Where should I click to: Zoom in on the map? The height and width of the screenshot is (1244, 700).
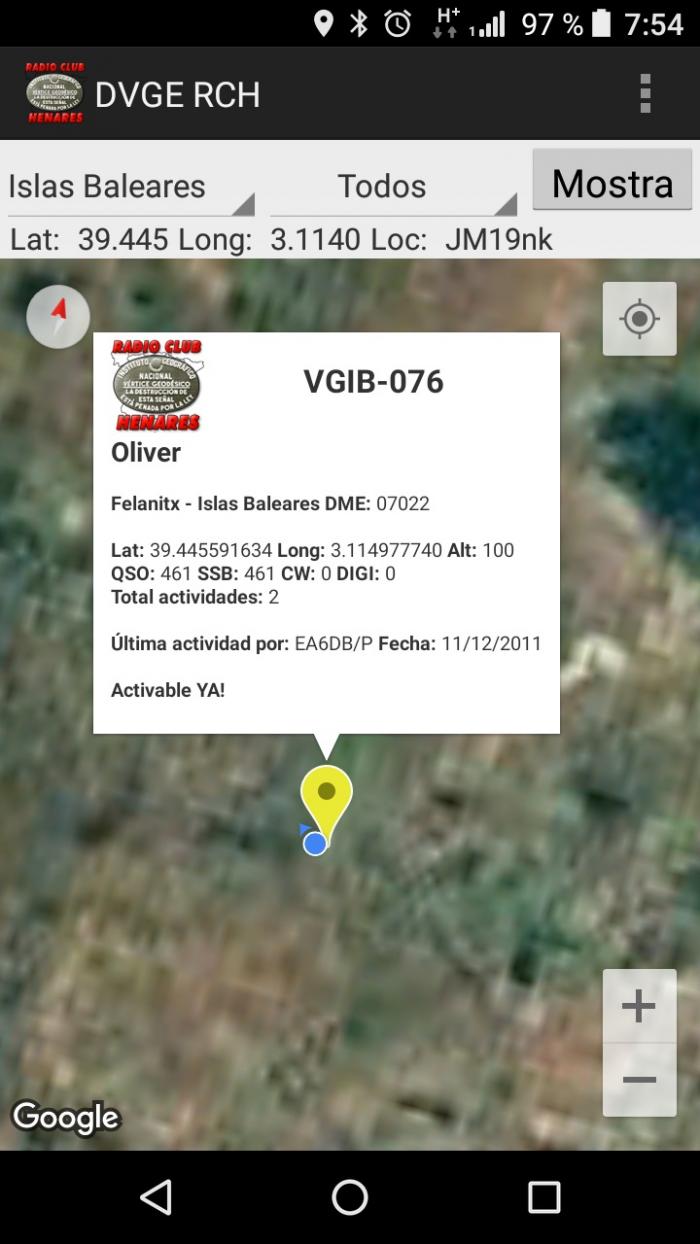tap(639, 1006)
